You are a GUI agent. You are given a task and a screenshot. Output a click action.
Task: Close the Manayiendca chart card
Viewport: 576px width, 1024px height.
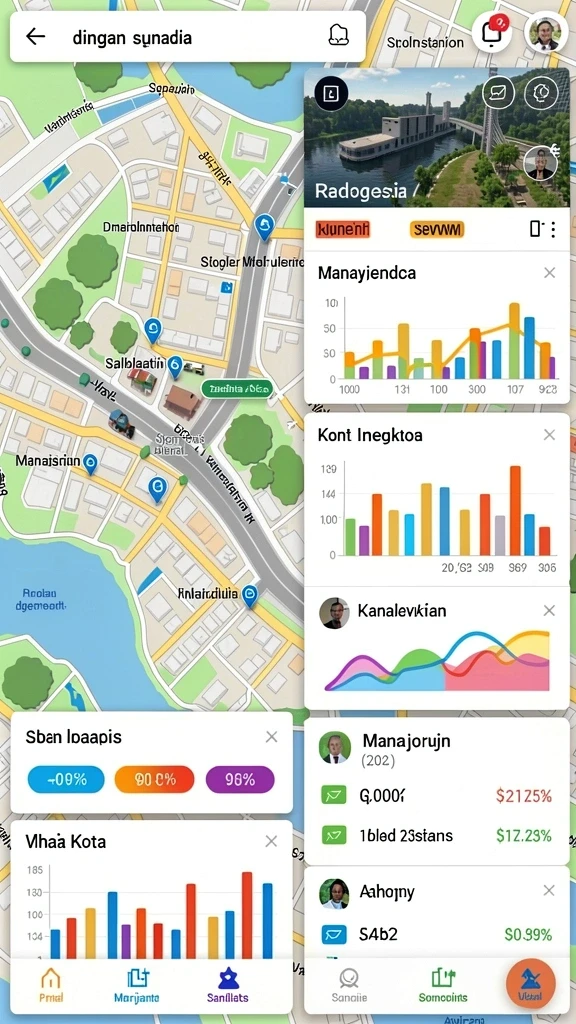click(x=550, y=273)
